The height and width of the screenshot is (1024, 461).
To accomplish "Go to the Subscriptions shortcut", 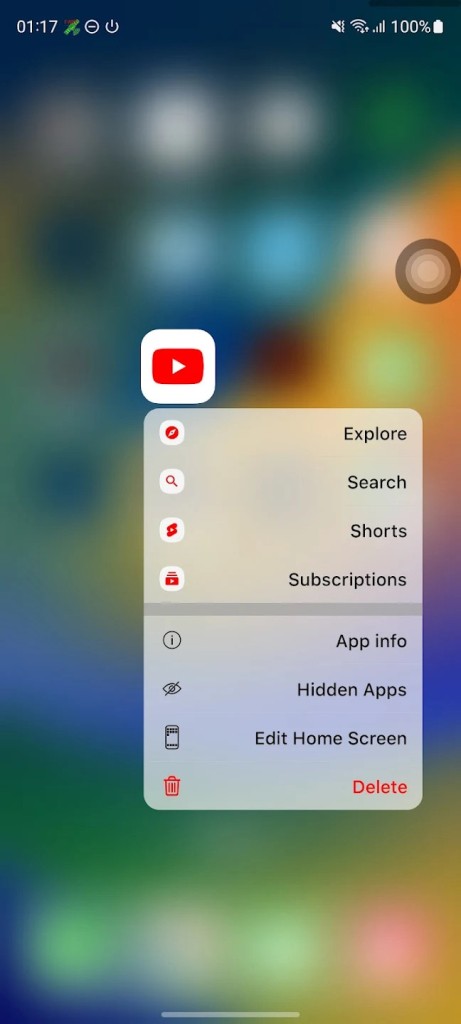I will pyautogui.click(x=283, y=579).
